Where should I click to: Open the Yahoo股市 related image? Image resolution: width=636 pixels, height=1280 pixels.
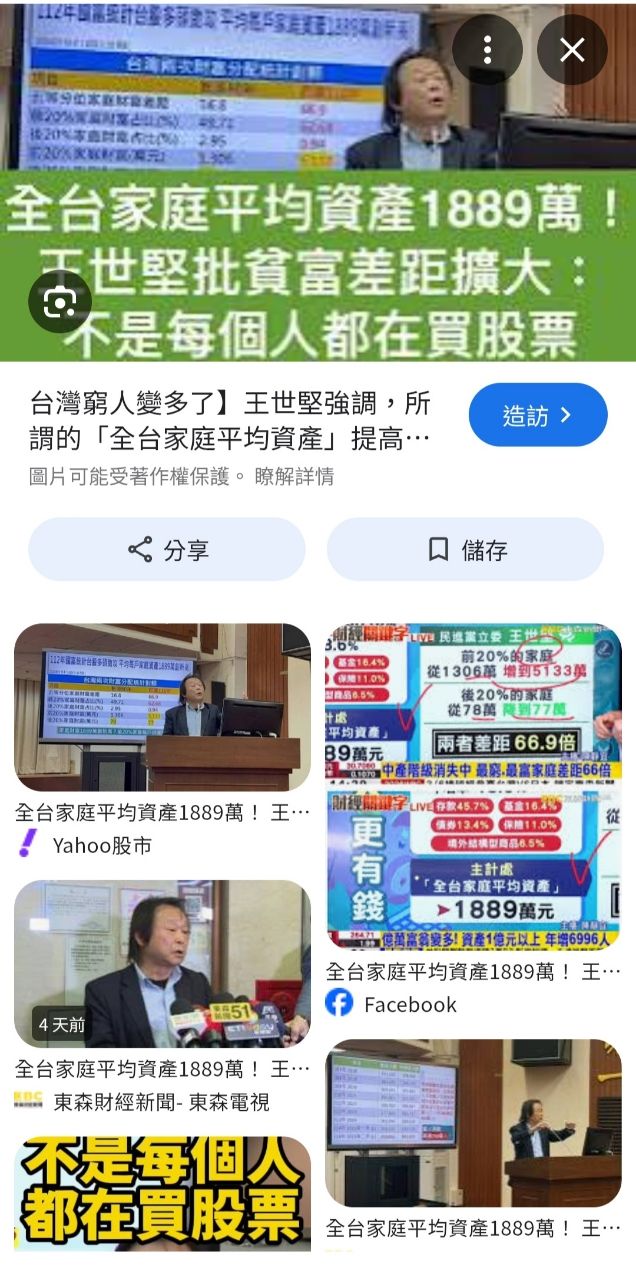click(x=162, y=707)
